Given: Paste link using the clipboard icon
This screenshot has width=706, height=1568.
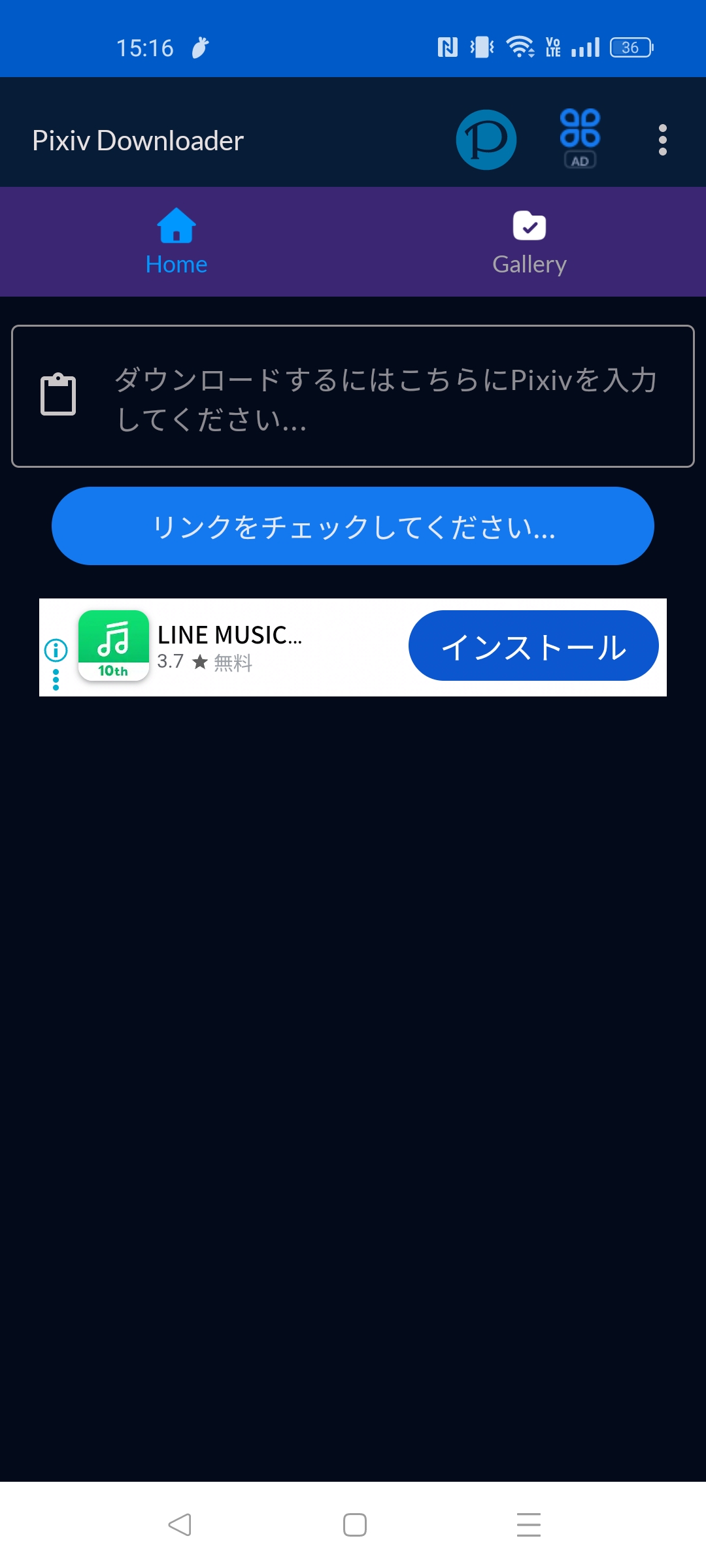Looking at the screenshot, I should point(58,395).
